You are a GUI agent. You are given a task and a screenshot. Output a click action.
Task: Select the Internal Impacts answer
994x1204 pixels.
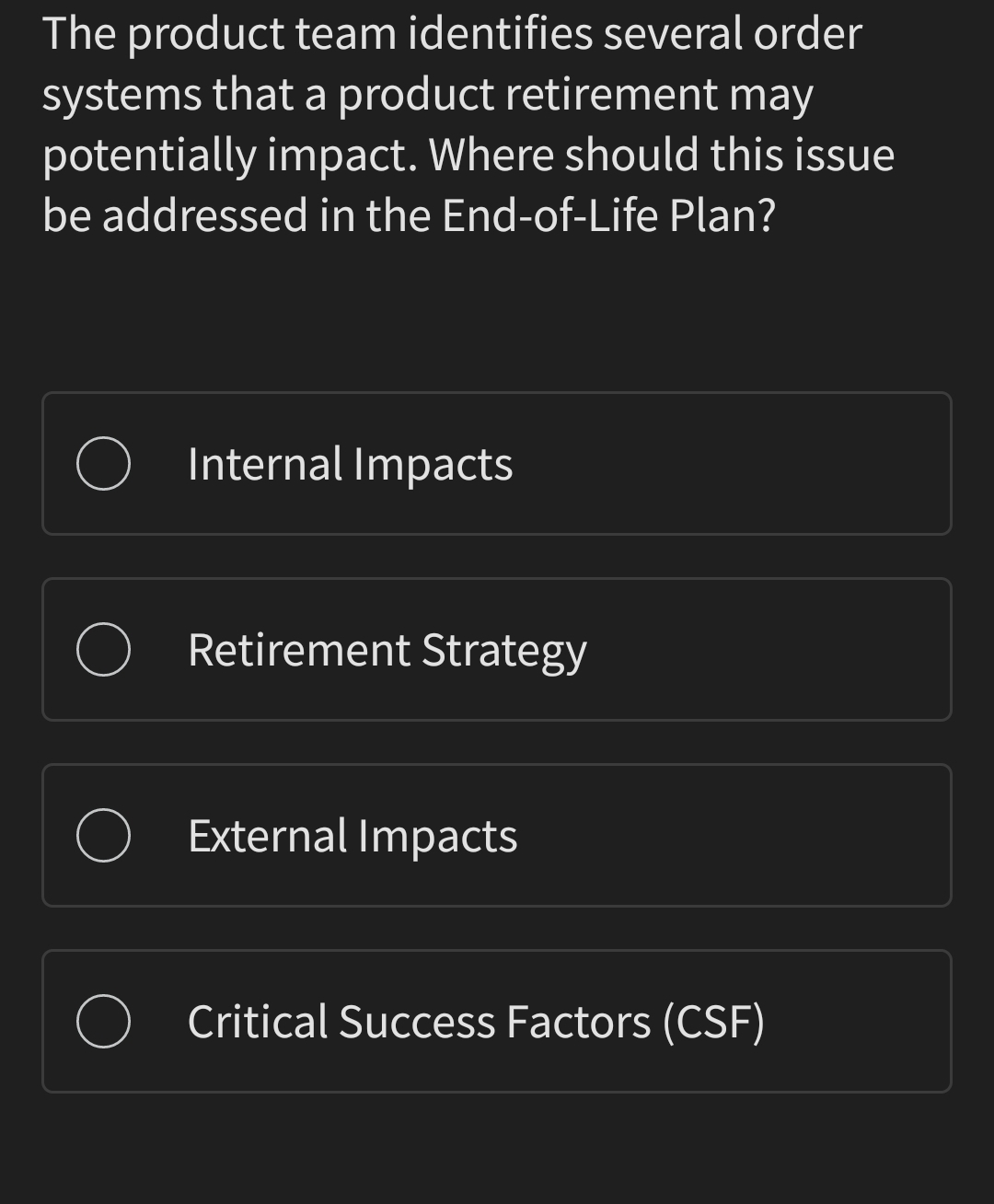[x=103, y=464]
